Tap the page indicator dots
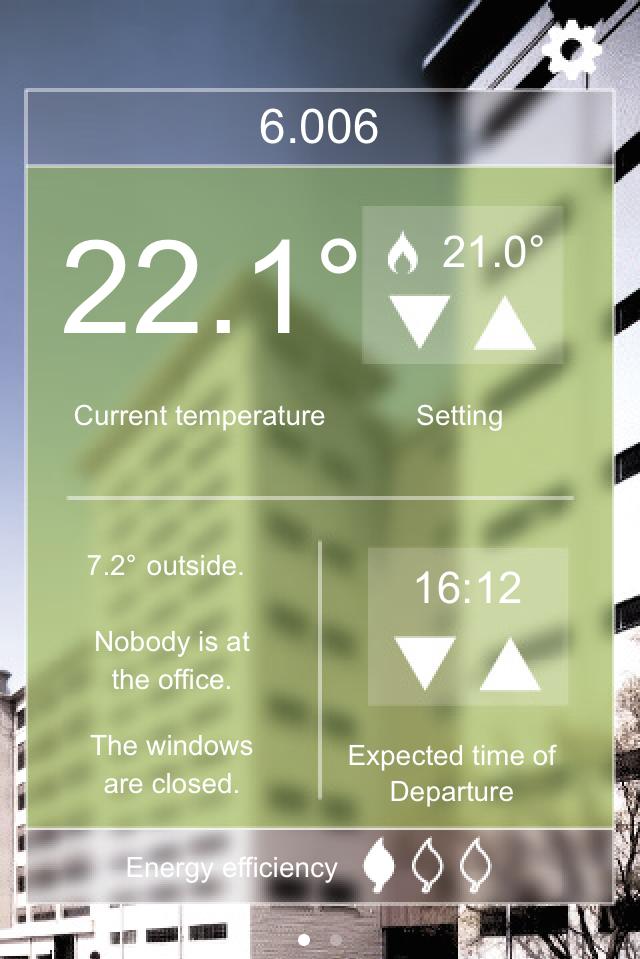The image size is (640, 959). (320, 940)
